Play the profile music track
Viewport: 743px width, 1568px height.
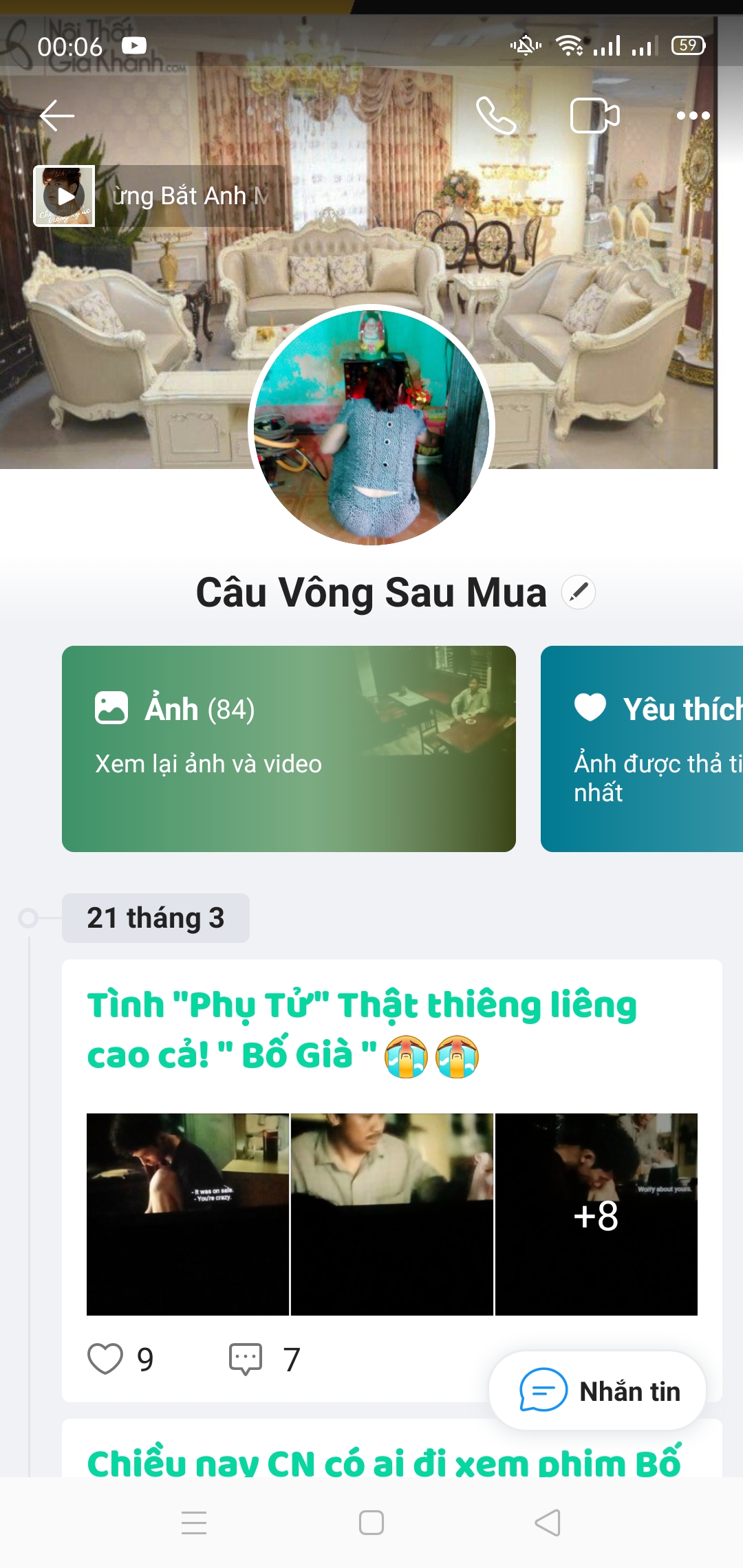pyautogui.click(x=65, y=196)
